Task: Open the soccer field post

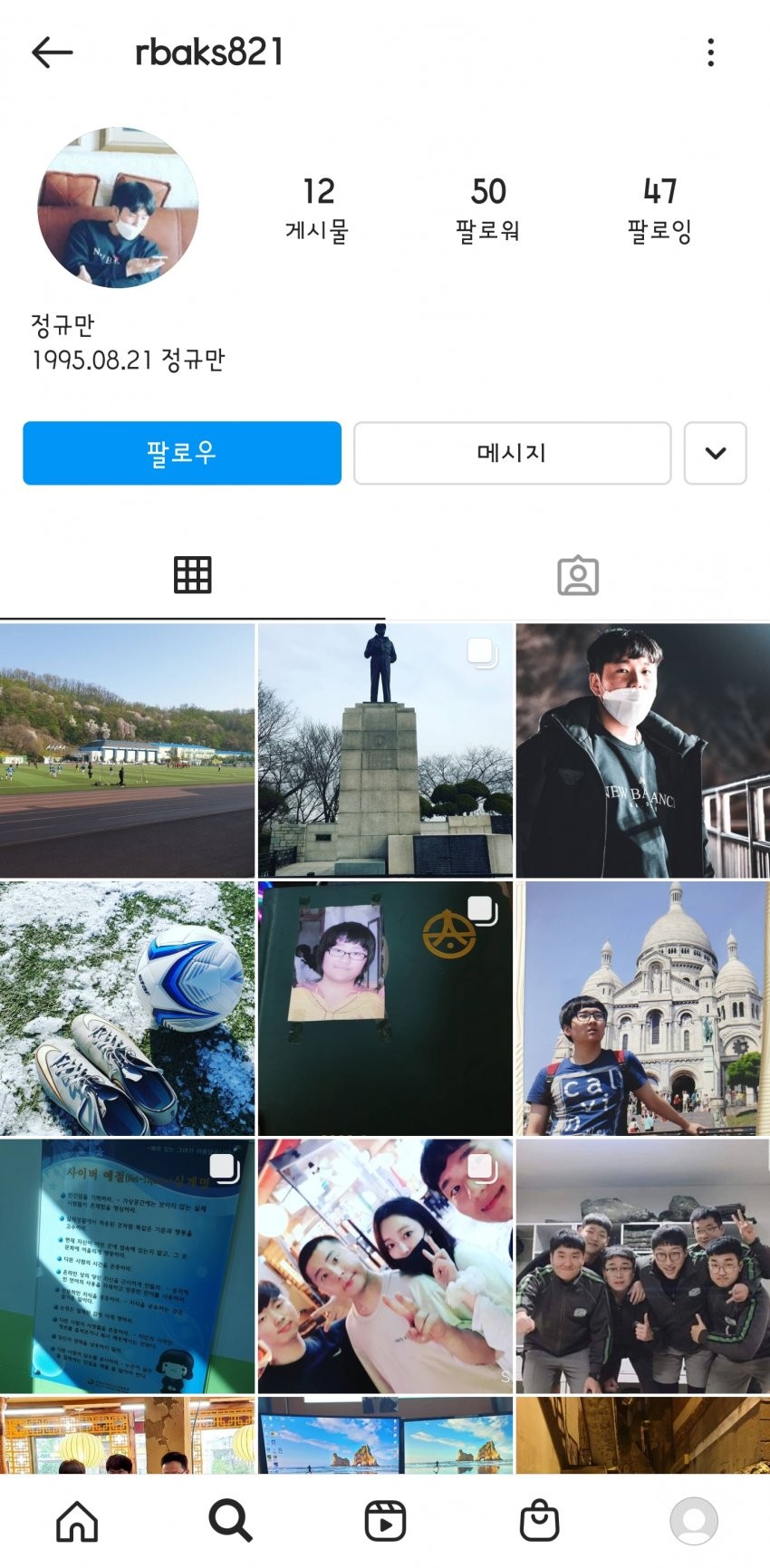Action: pyautogui.click(x=127, y=750)
